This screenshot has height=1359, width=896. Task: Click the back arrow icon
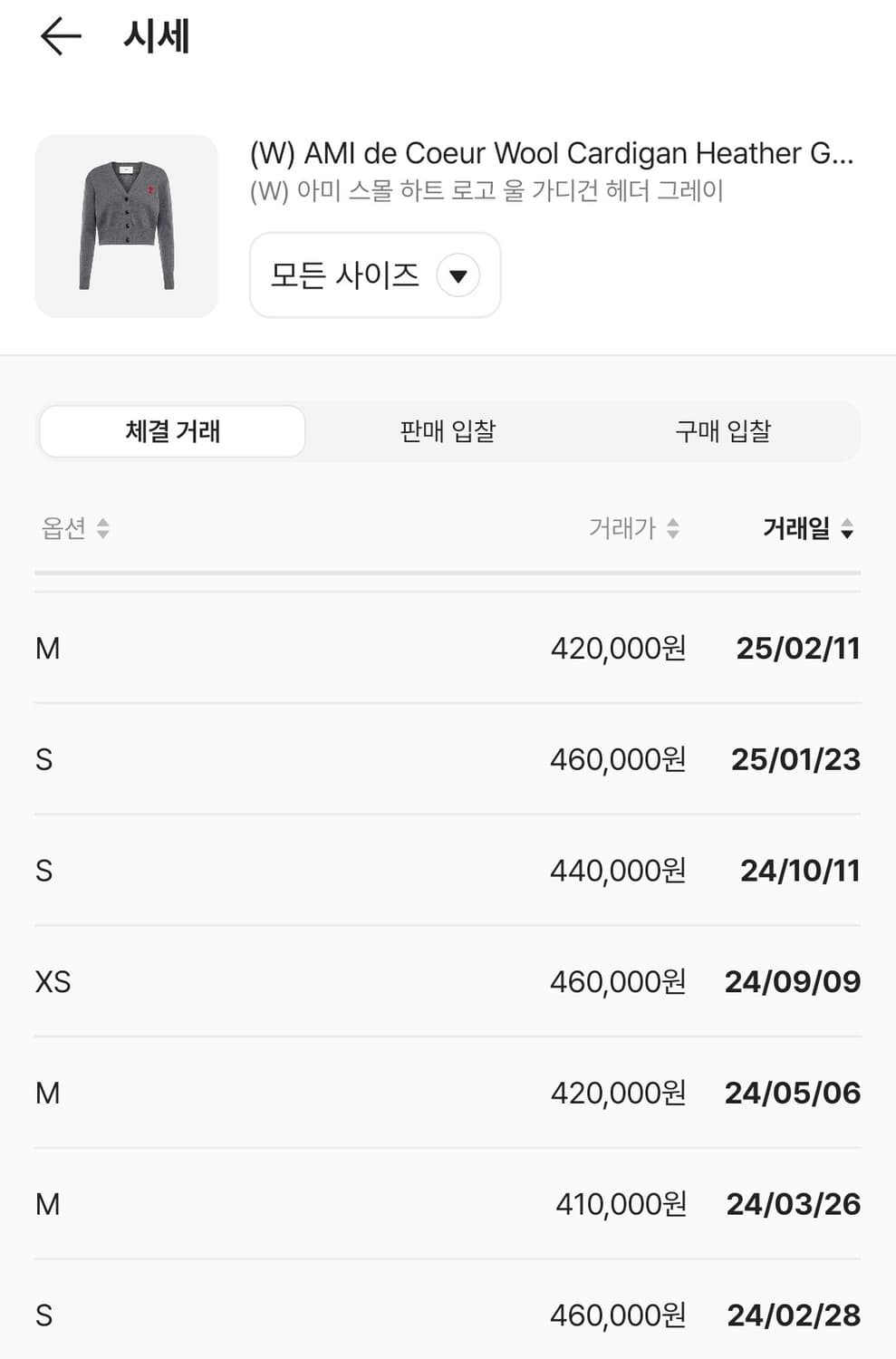[x=58, y=37]
